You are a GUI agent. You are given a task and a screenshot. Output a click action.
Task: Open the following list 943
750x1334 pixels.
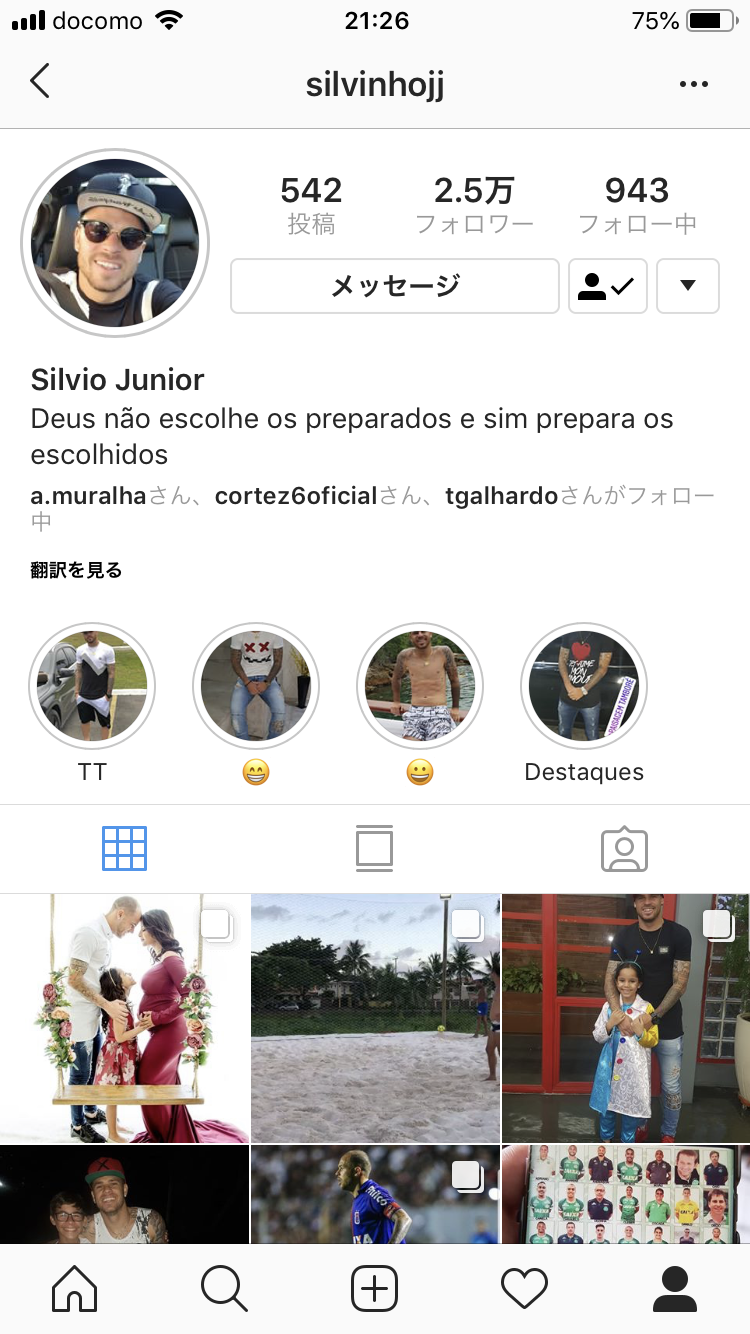(637, 205)
